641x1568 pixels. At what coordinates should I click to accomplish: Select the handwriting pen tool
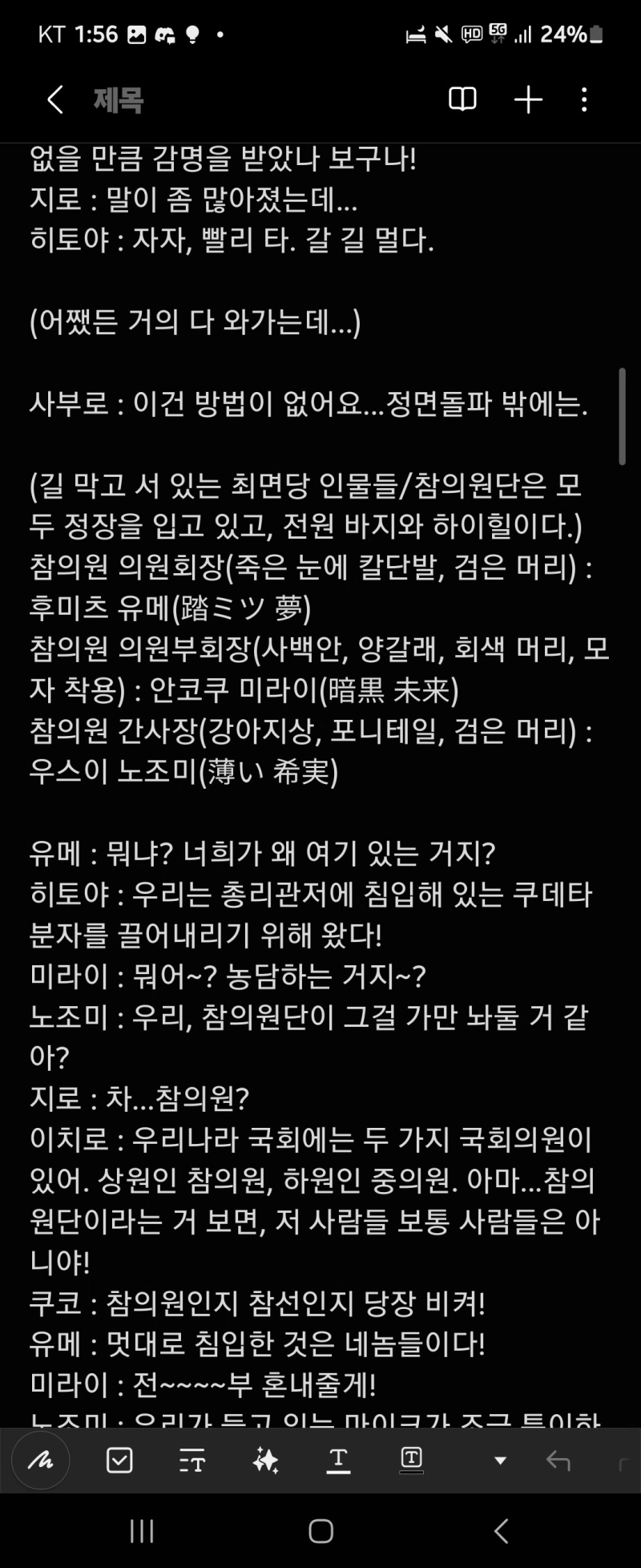pos(41,1461)
